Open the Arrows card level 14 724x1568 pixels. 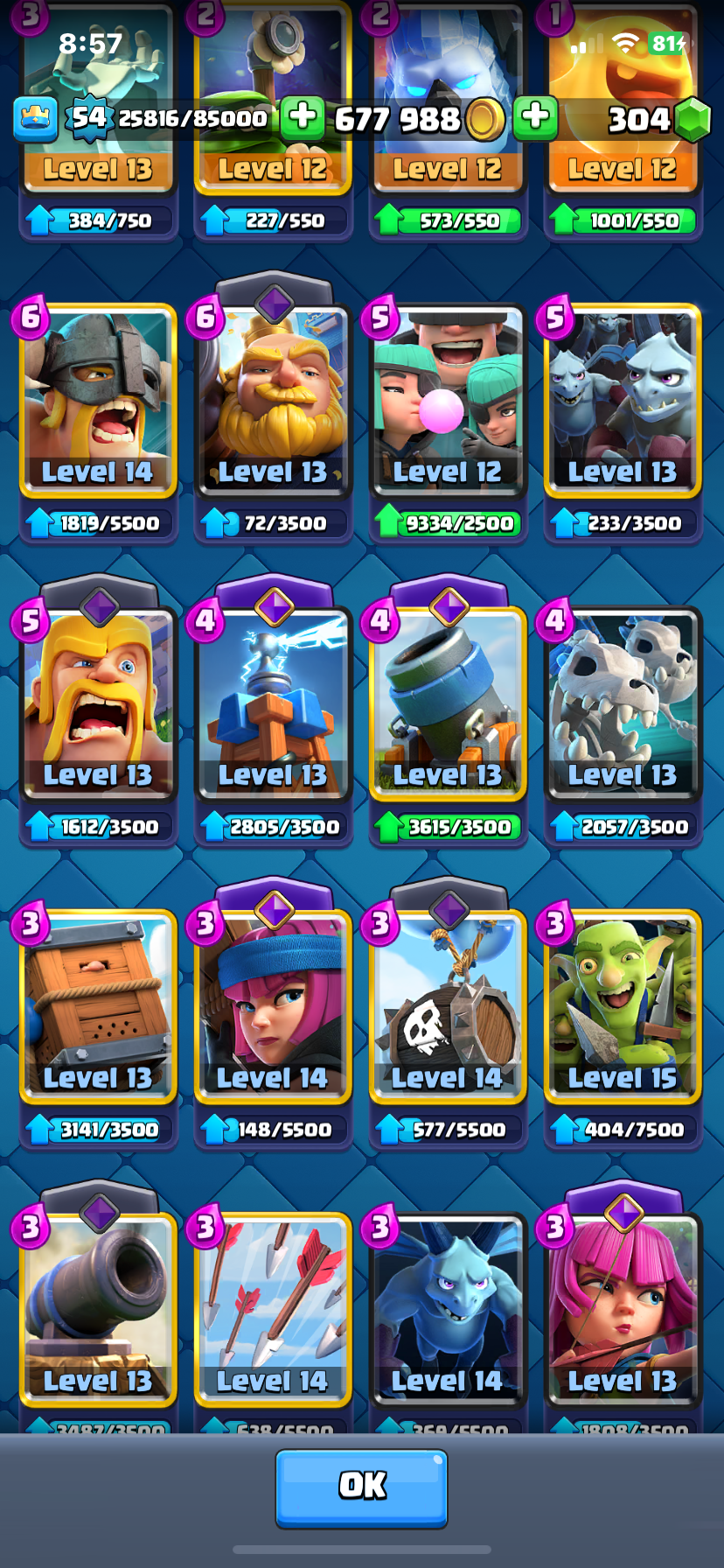[273, 1308]
